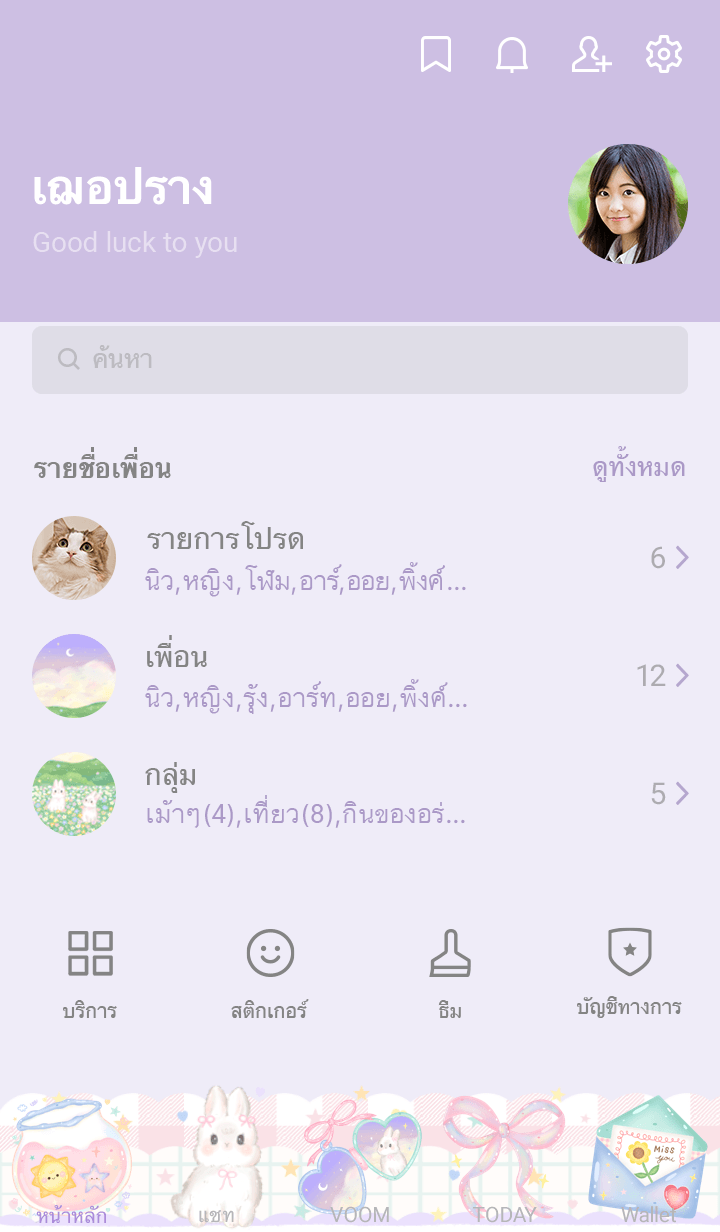Viewport: 720px width, 1232px height.
Task: Open ดูทั้งหมด to see all friends
Action: [638, 468]
